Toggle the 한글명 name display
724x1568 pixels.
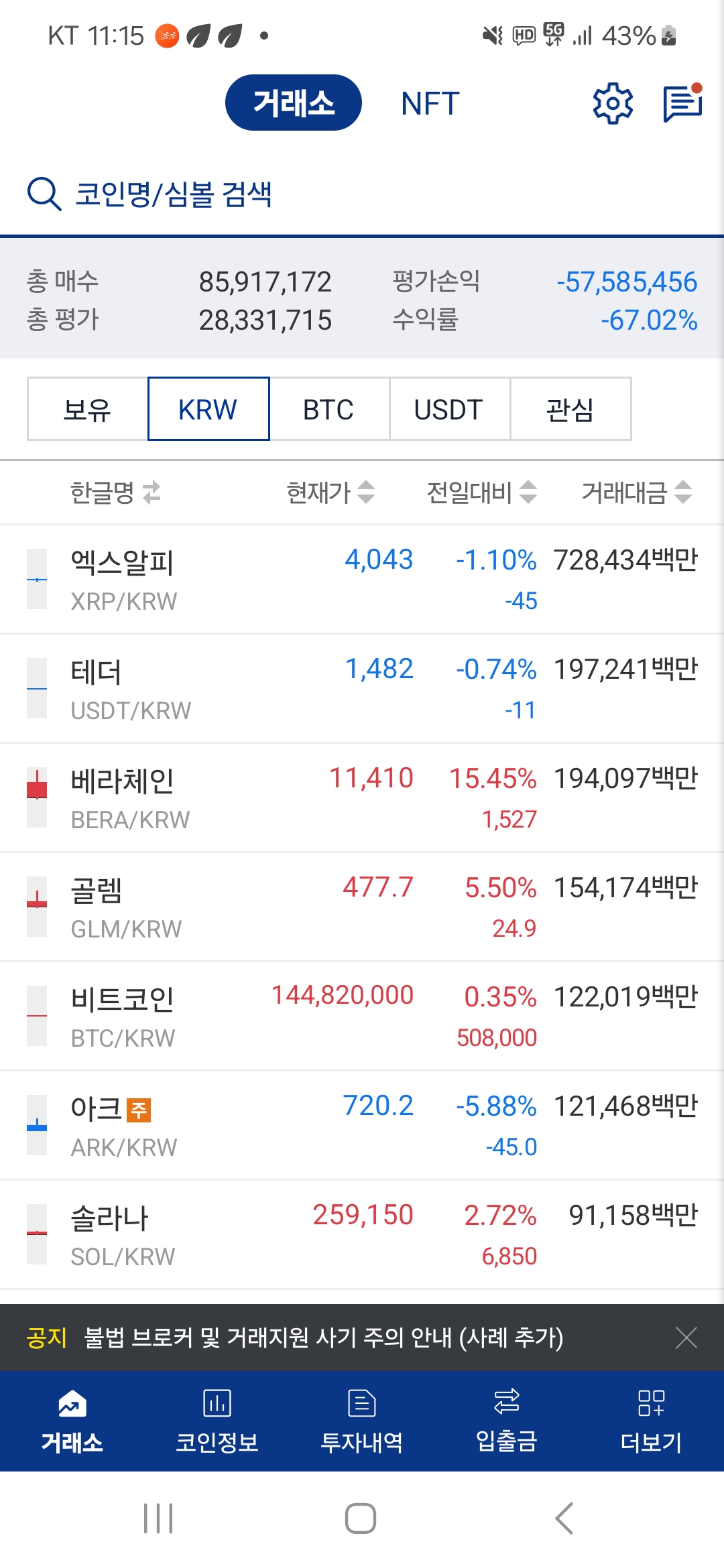pos(115,493)
